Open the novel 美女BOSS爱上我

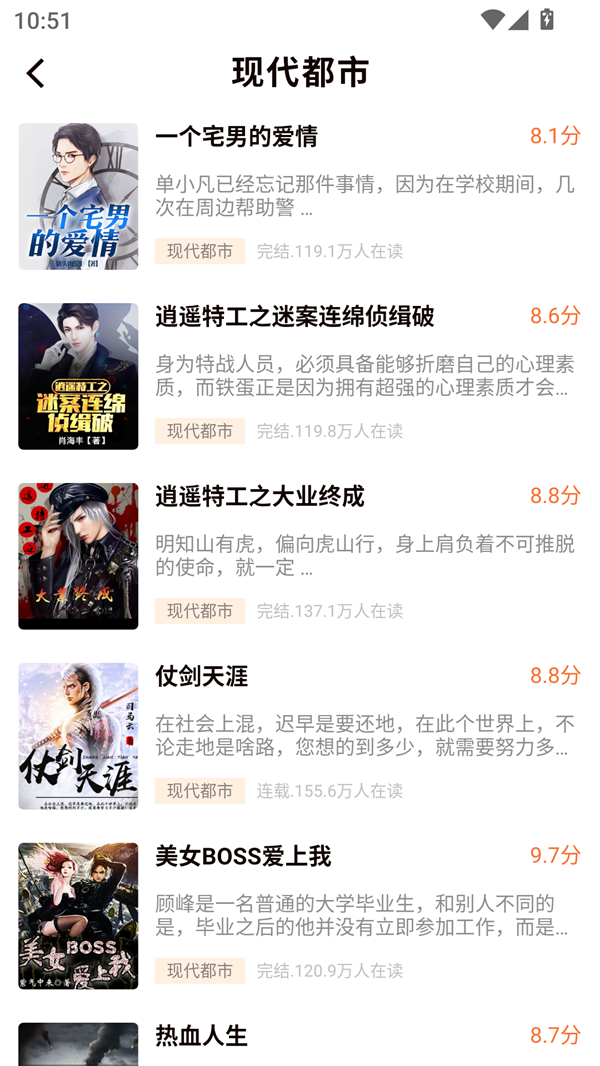(x=243, y=857)
